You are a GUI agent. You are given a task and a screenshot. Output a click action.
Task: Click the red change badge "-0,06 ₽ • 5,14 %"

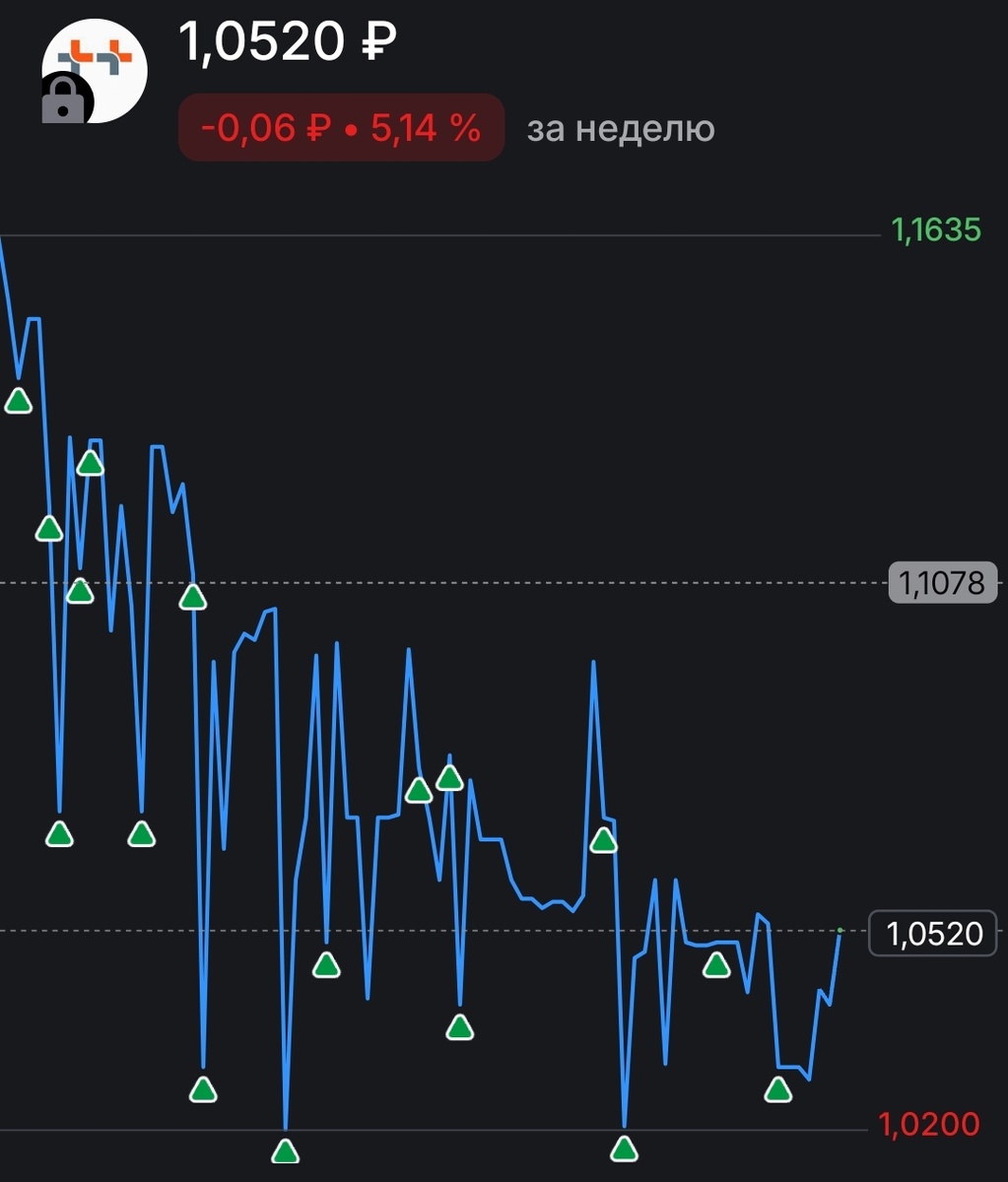point(340,127)
